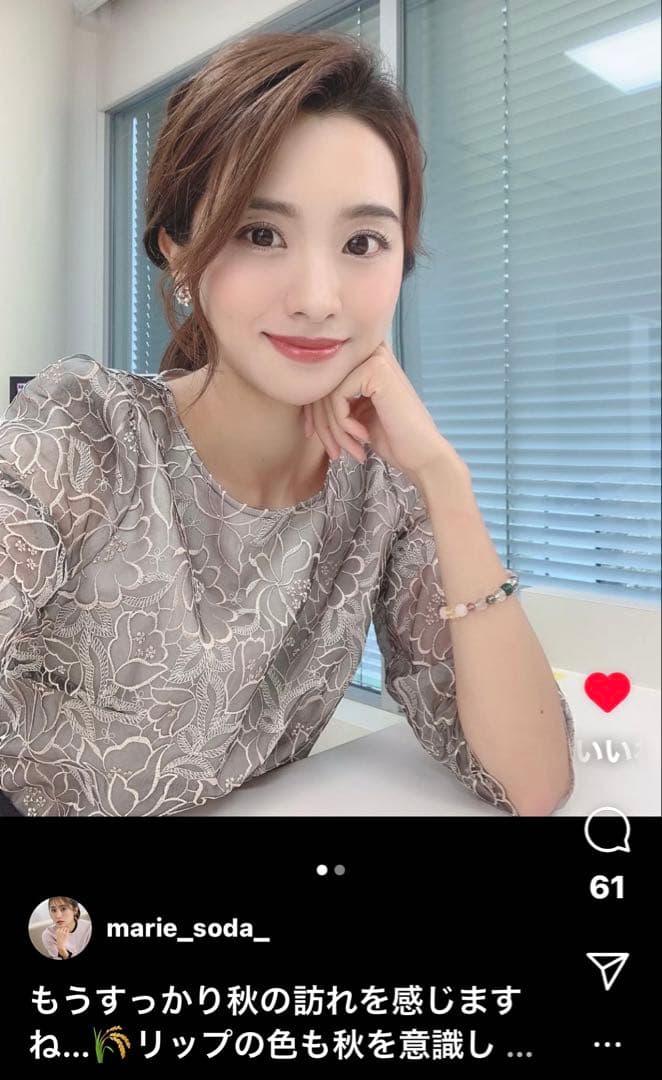This screenshot has height=1080, width=662.
Task: Open the comments bubble icon
Action: point(607,832)
